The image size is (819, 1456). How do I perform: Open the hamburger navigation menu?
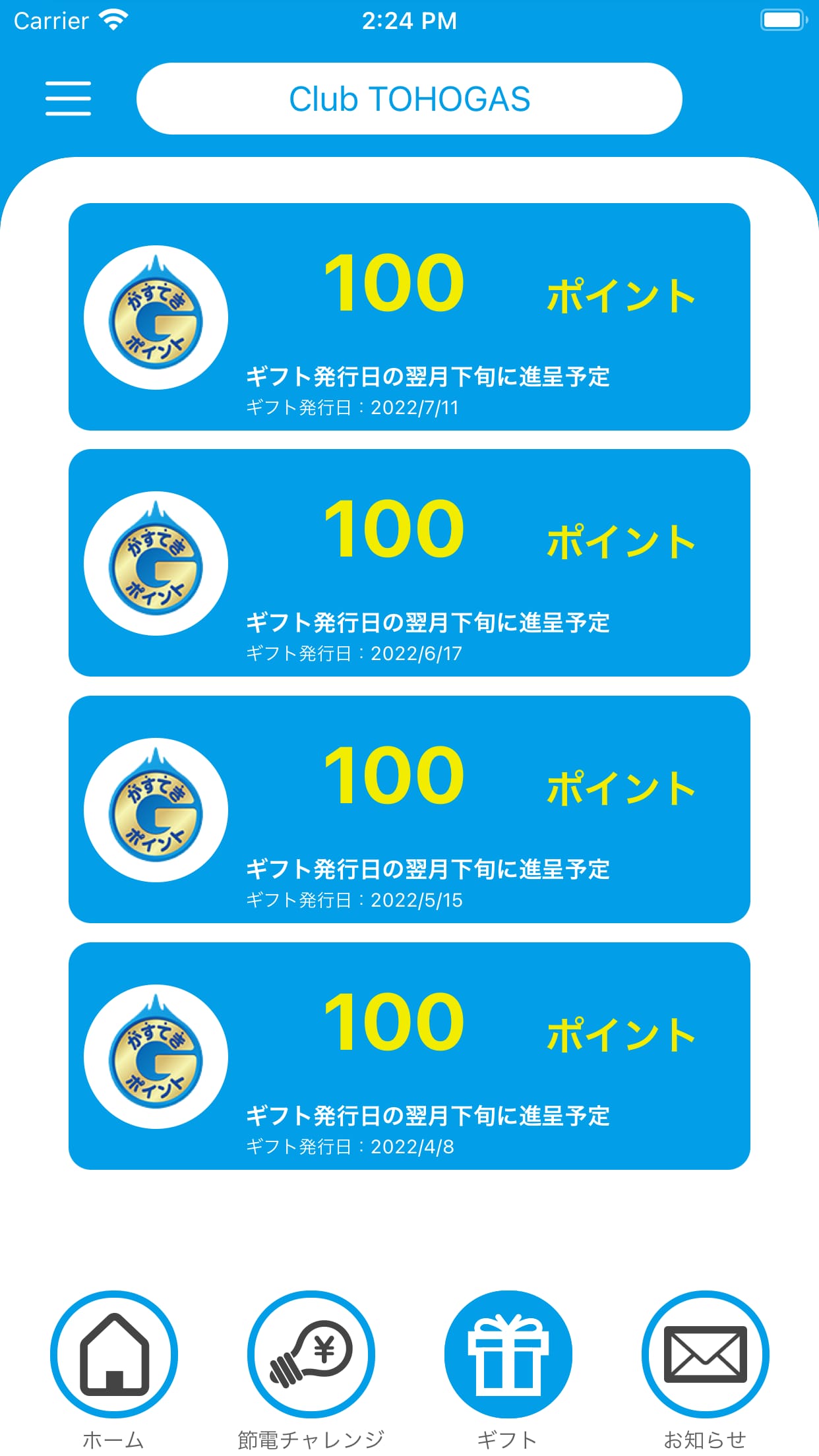pos(68,97)
